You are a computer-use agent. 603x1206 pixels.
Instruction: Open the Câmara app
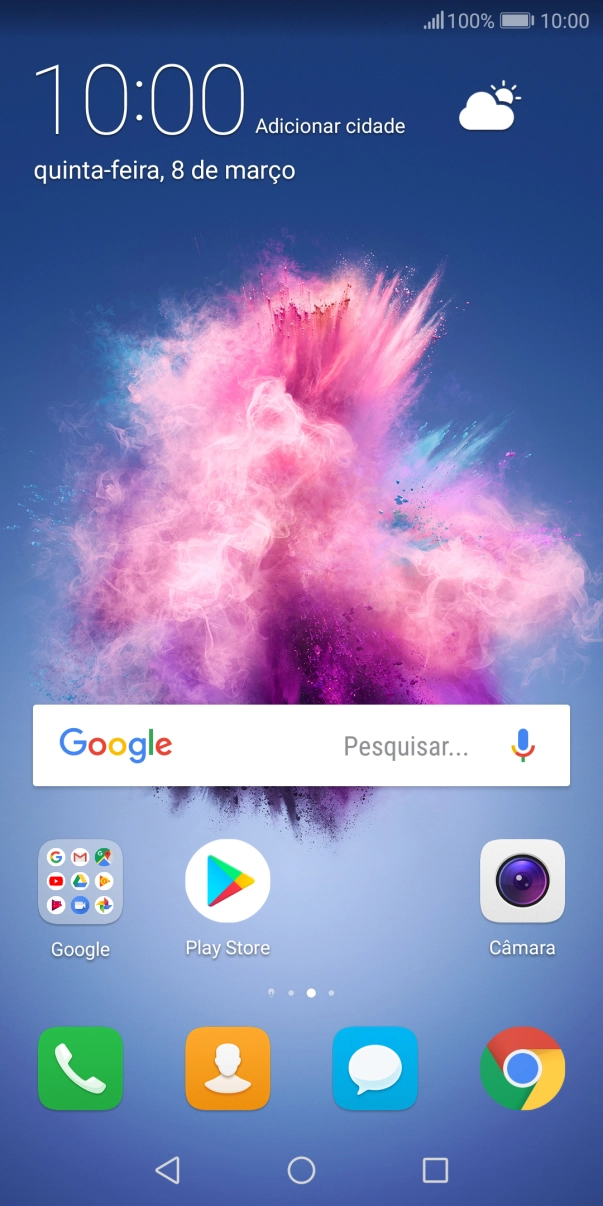click(x=522, y=881)
